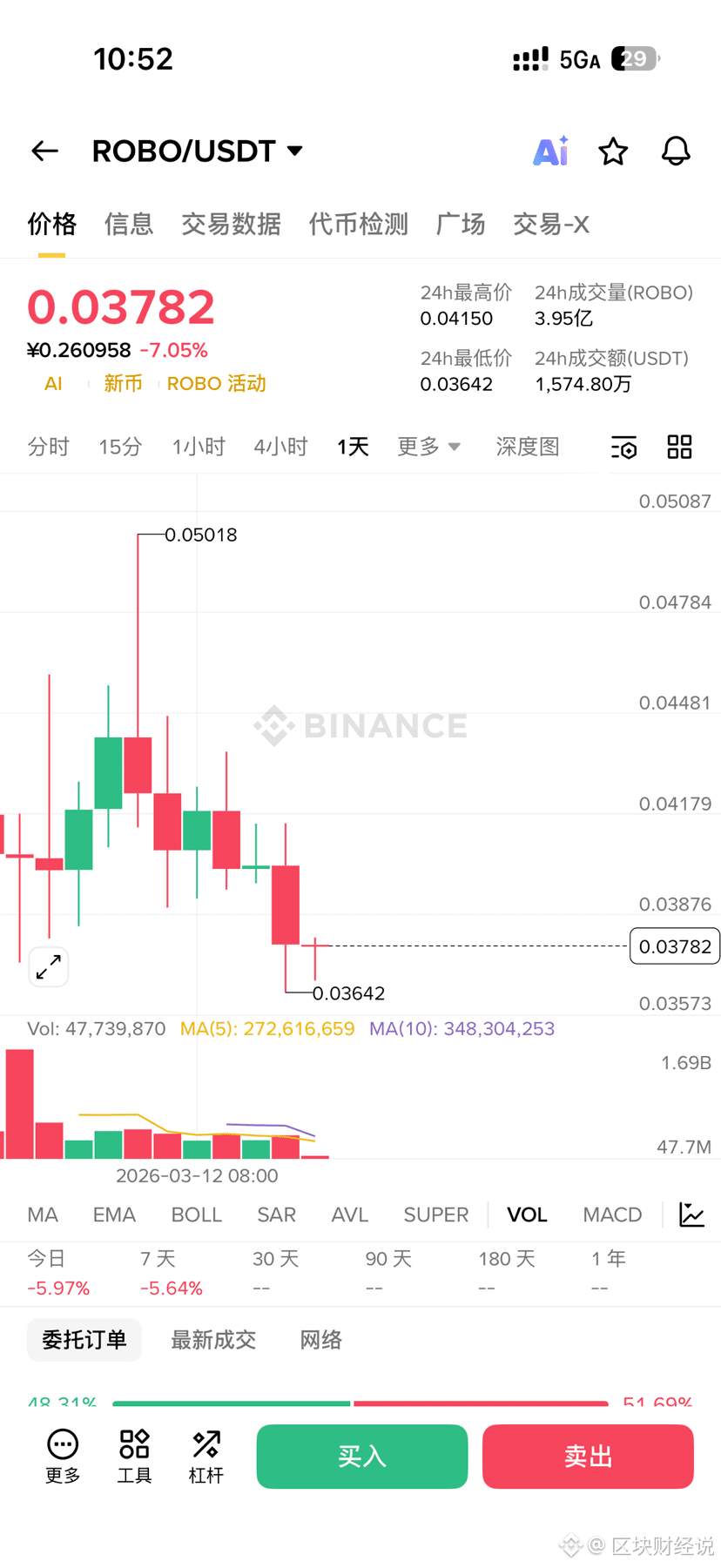The height and width of the screenshot is (1568, 721).
Task: Open chart settings icon
Action: (624, 448)
